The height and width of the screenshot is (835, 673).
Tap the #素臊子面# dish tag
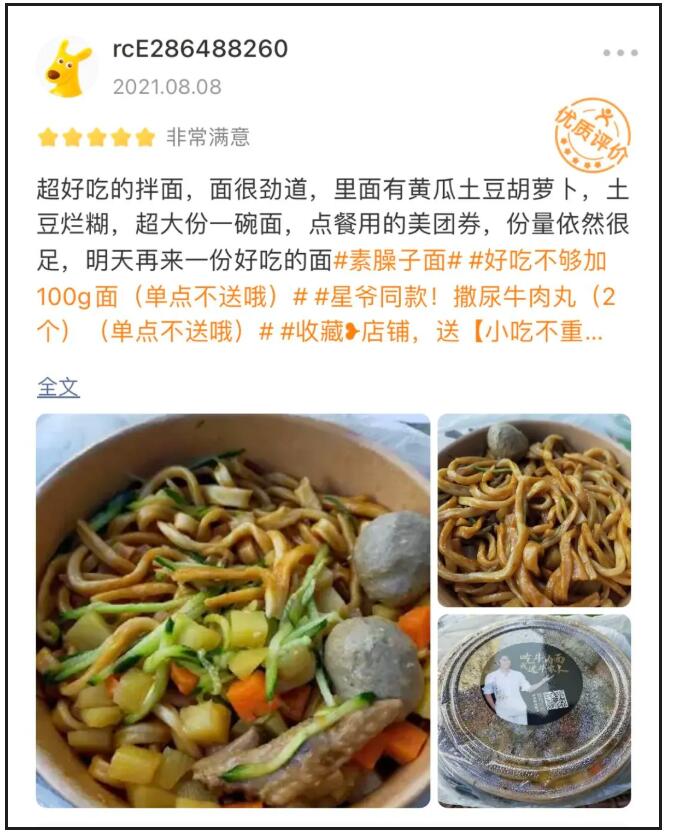397,262
